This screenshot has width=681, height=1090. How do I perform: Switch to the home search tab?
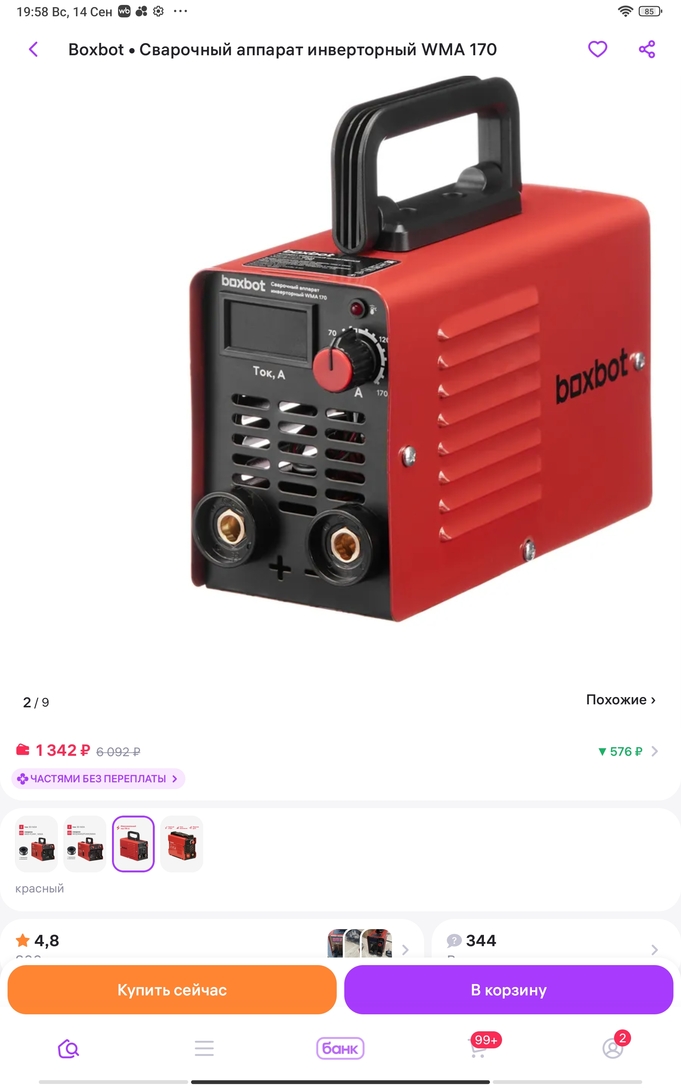click(68, 1048)
